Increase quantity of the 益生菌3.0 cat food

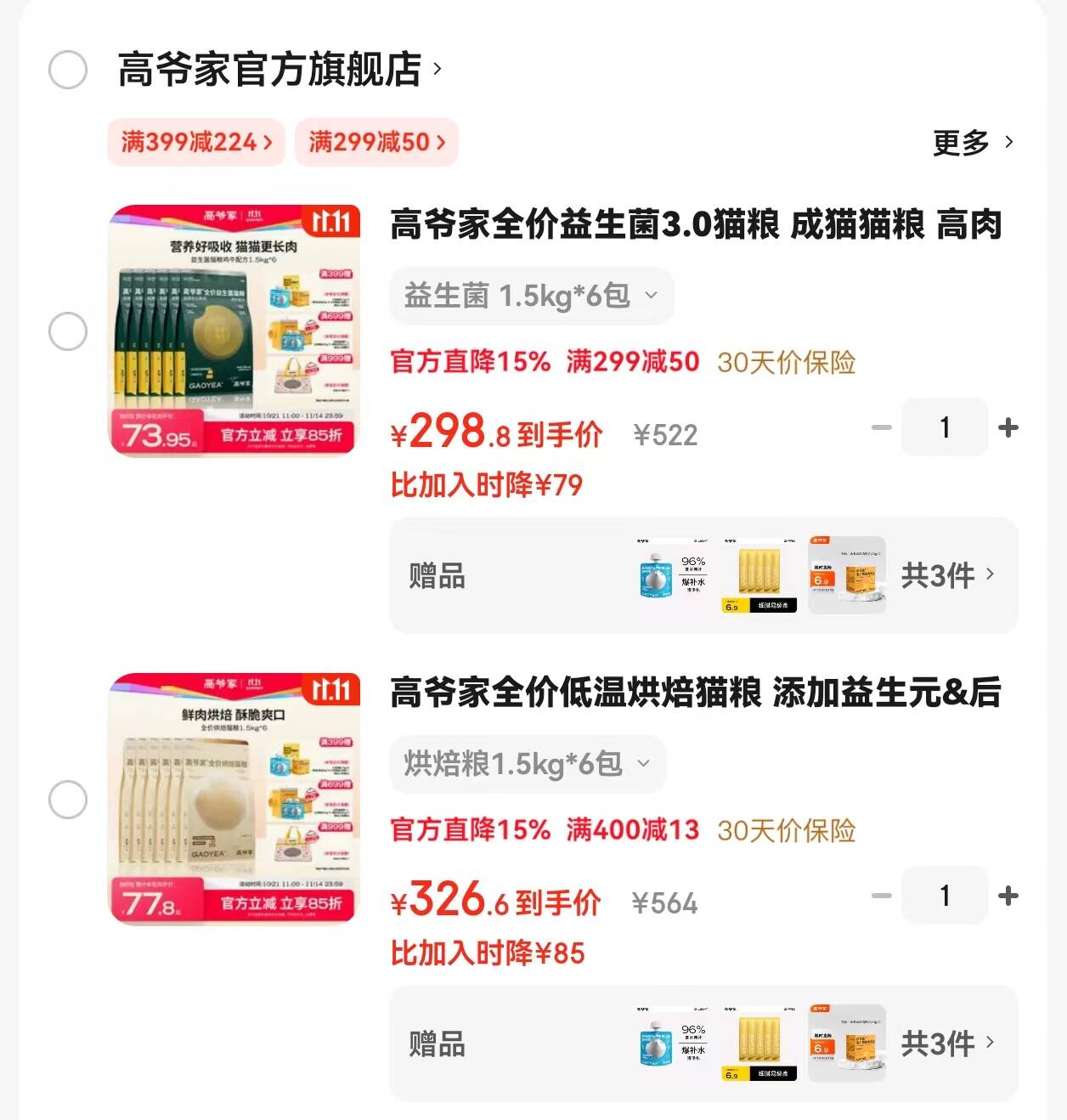coord(1009,428)
